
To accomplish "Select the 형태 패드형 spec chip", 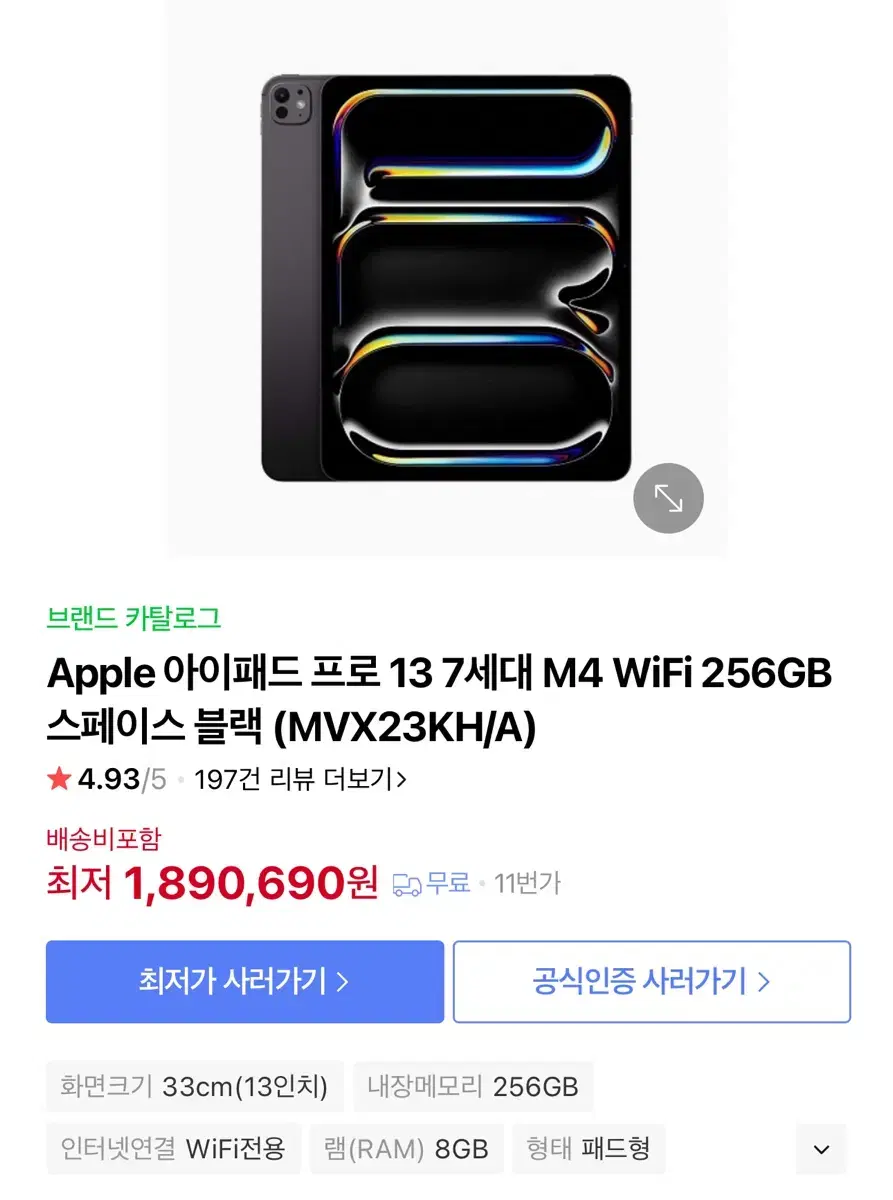I will tap(588, 1149).
